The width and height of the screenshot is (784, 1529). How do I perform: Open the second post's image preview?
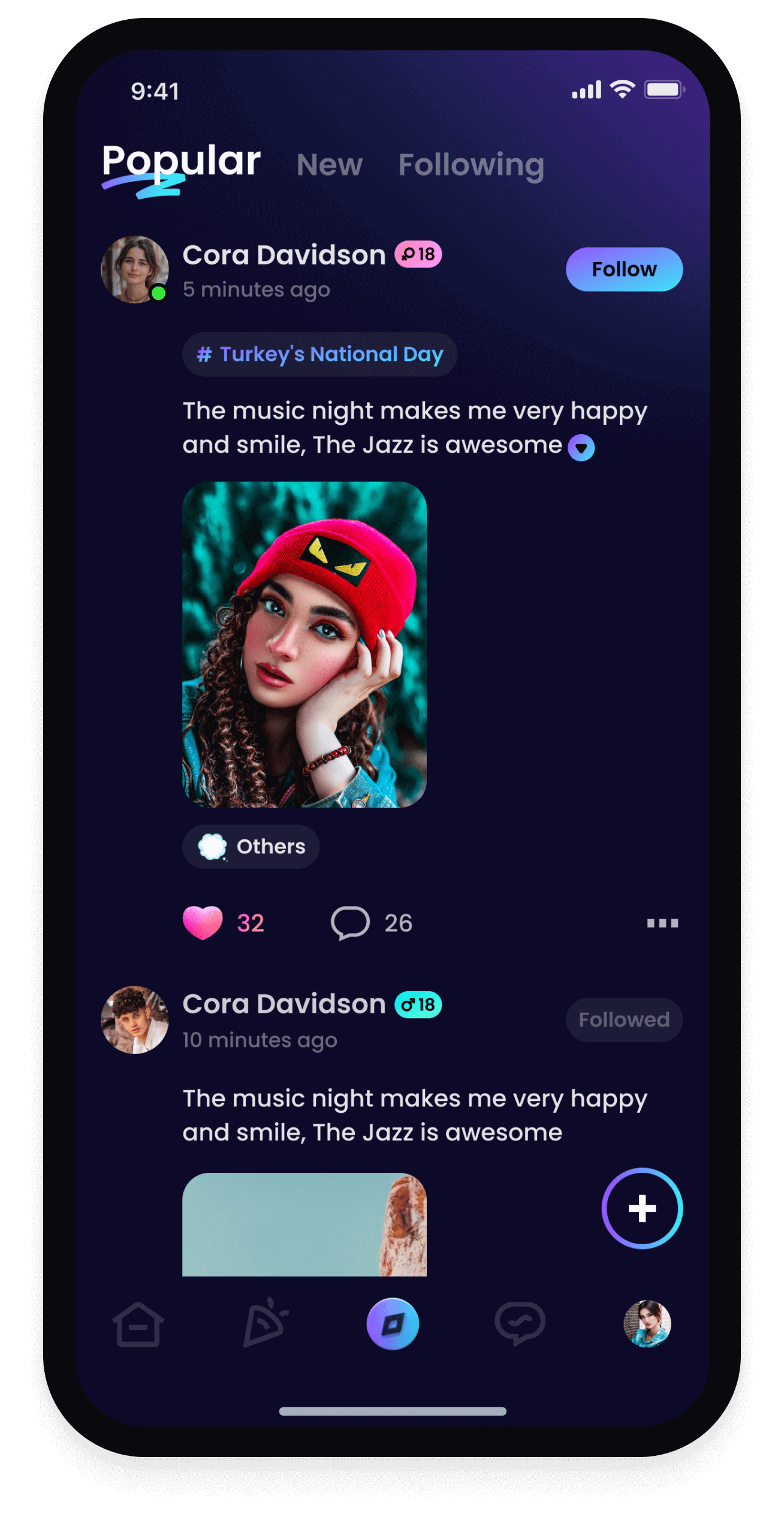[304, 1224]
